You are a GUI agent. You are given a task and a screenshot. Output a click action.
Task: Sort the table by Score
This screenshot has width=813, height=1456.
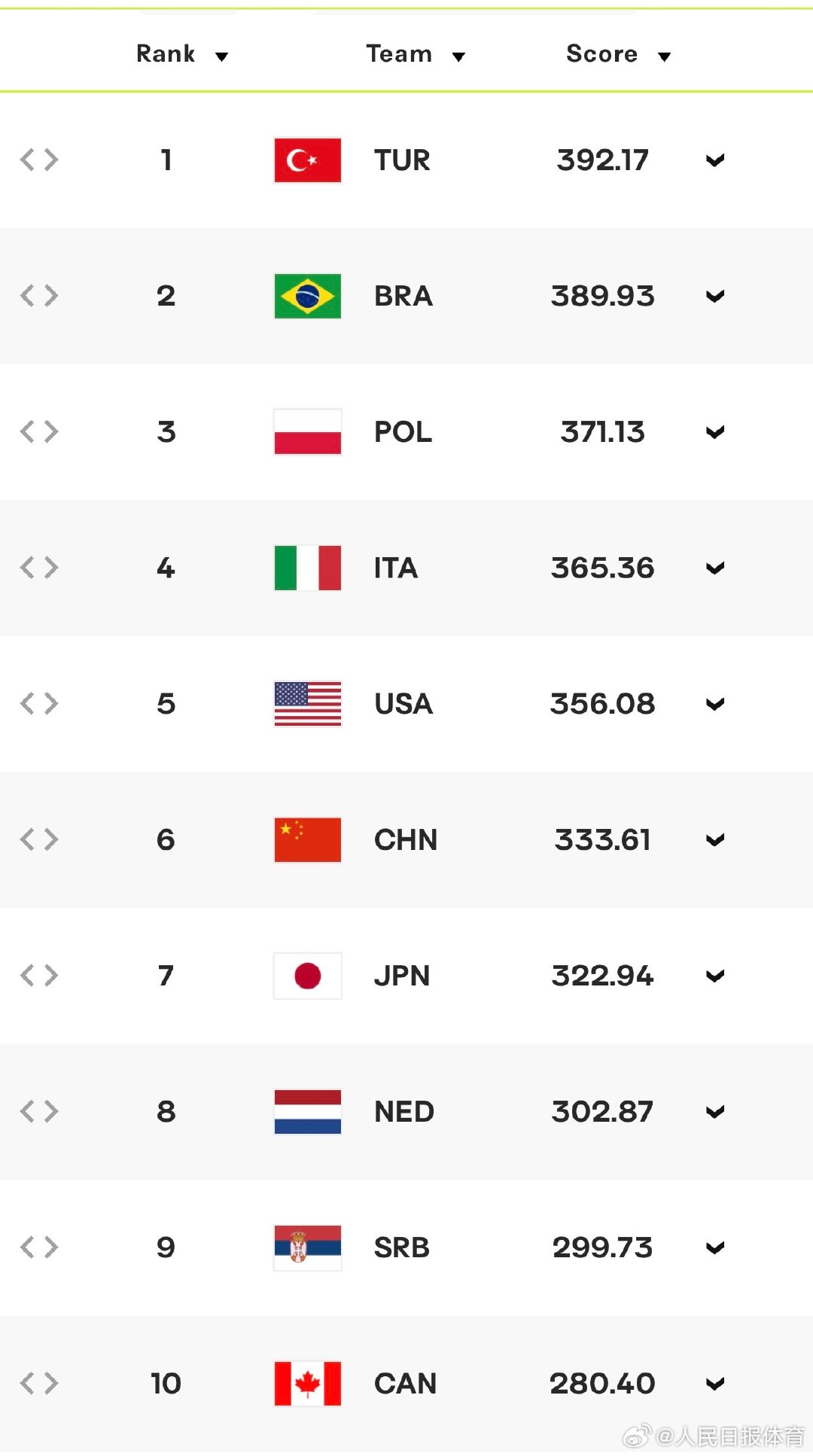pos(617,54)
